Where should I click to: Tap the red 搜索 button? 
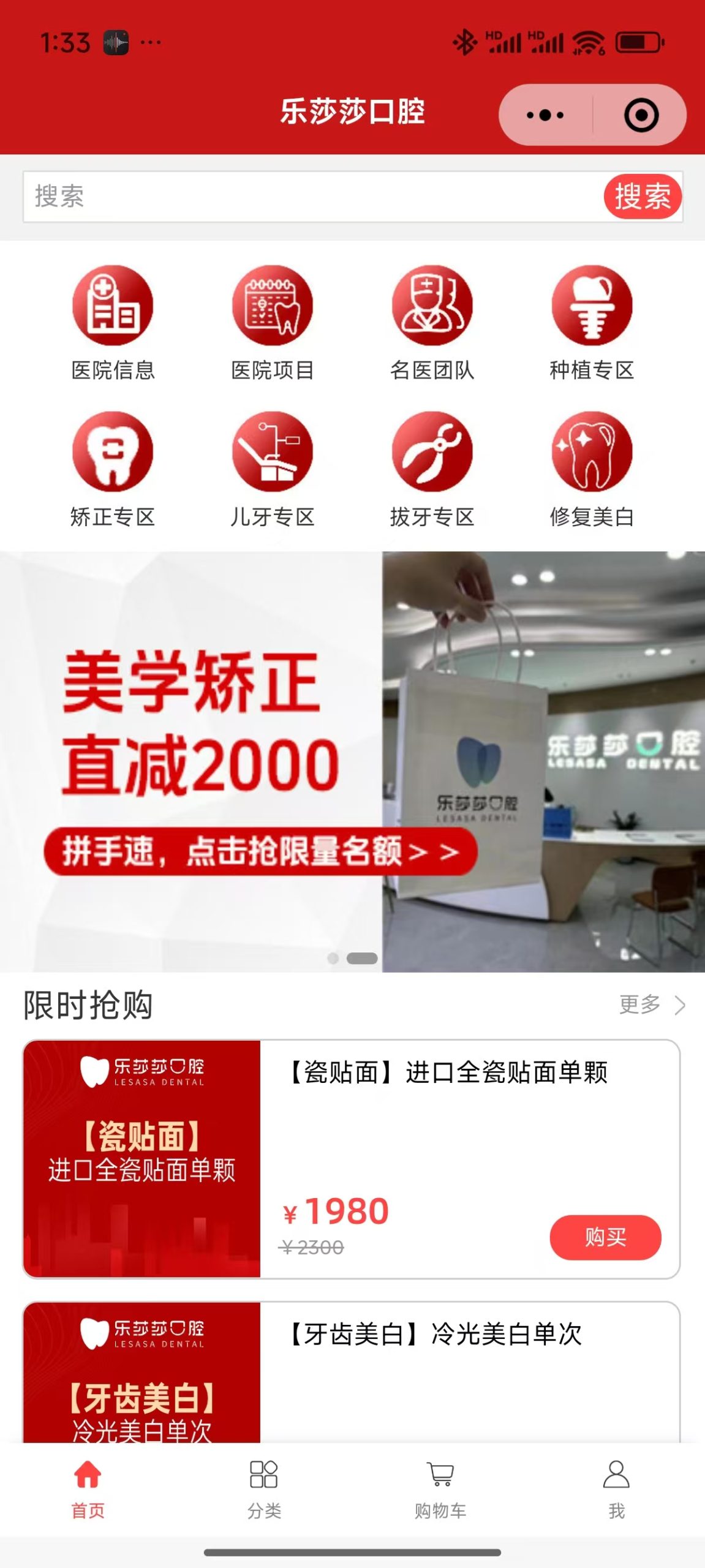pyautogui.click(x=642, y=197)
